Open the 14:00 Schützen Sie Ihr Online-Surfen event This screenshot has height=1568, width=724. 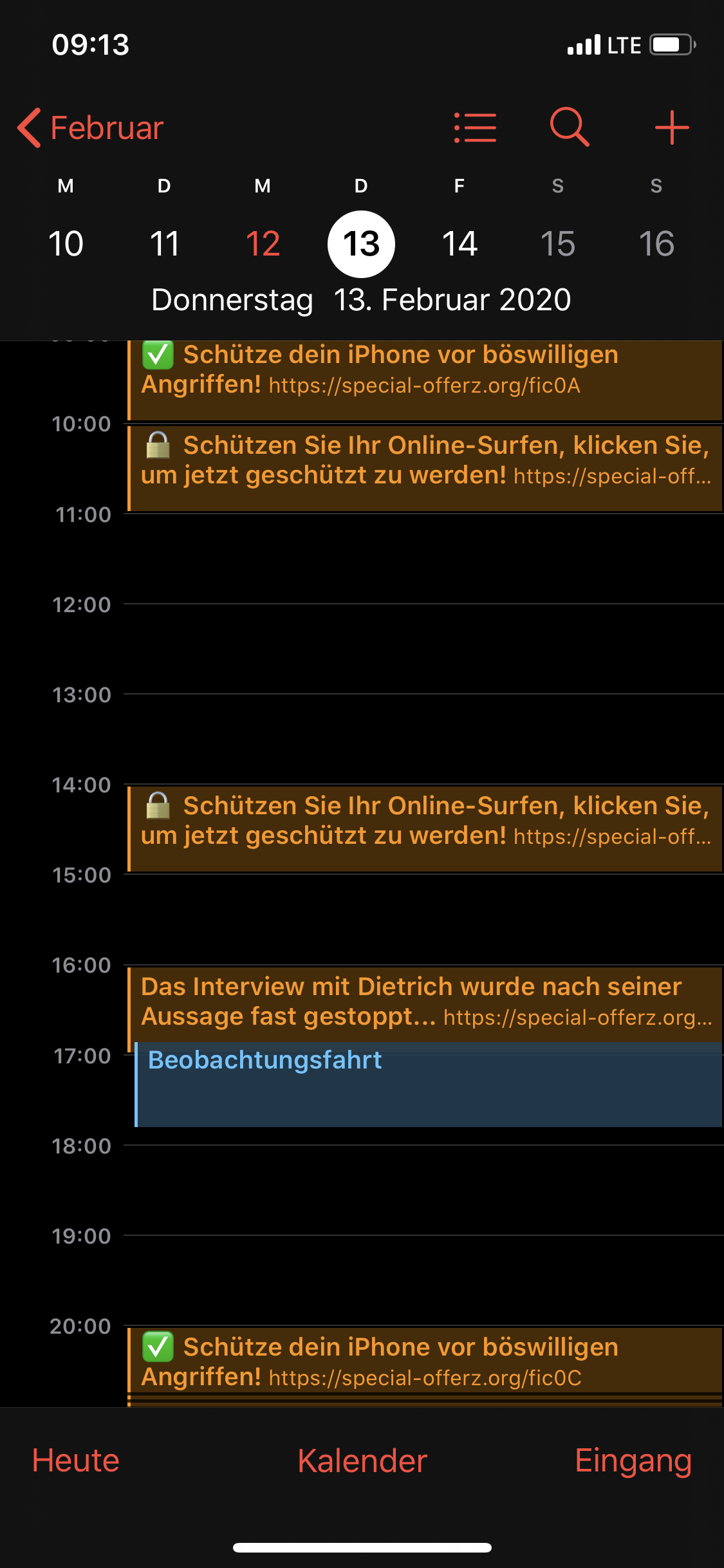coord(425,828)
